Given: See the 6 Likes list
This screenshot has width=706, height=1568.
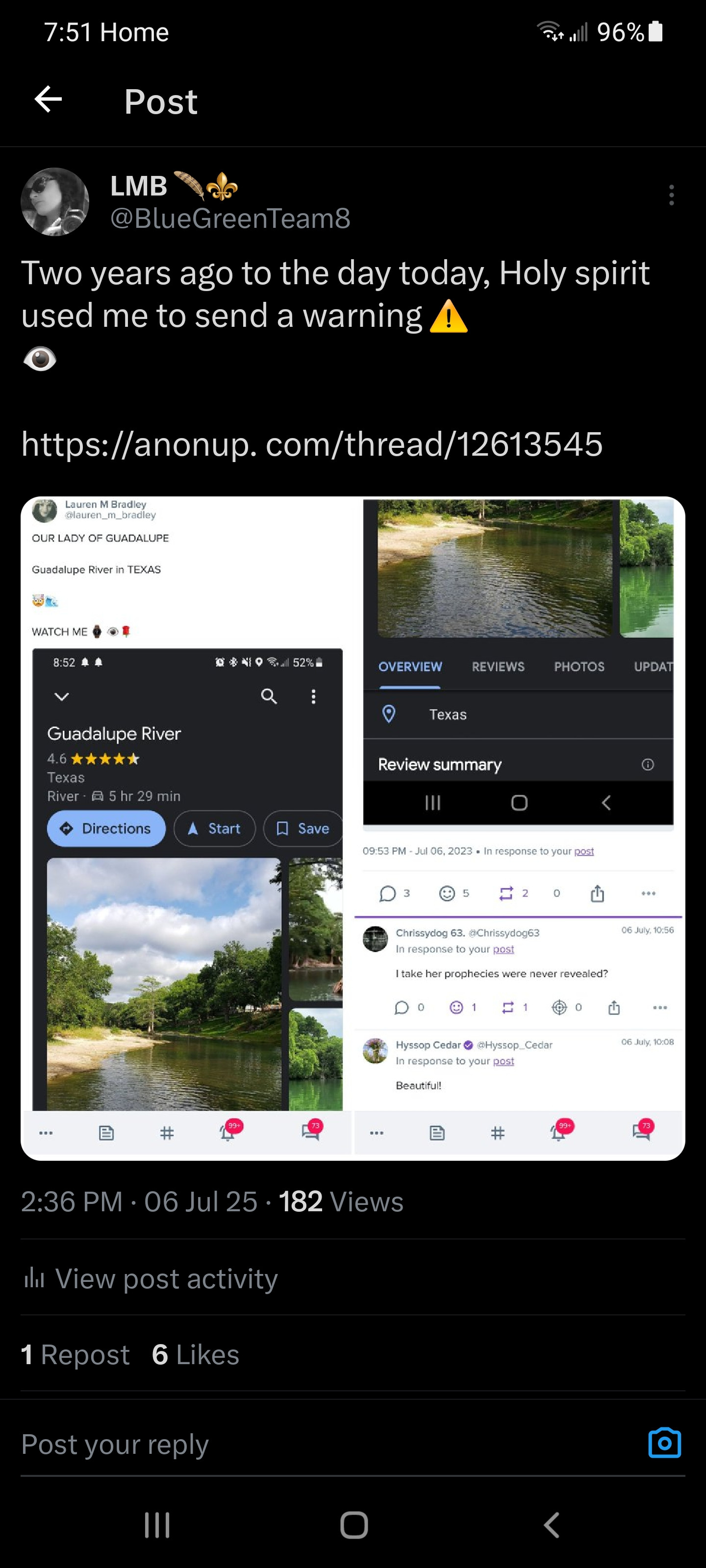Looking at the screenshot, I should (x=196, y=1354).
